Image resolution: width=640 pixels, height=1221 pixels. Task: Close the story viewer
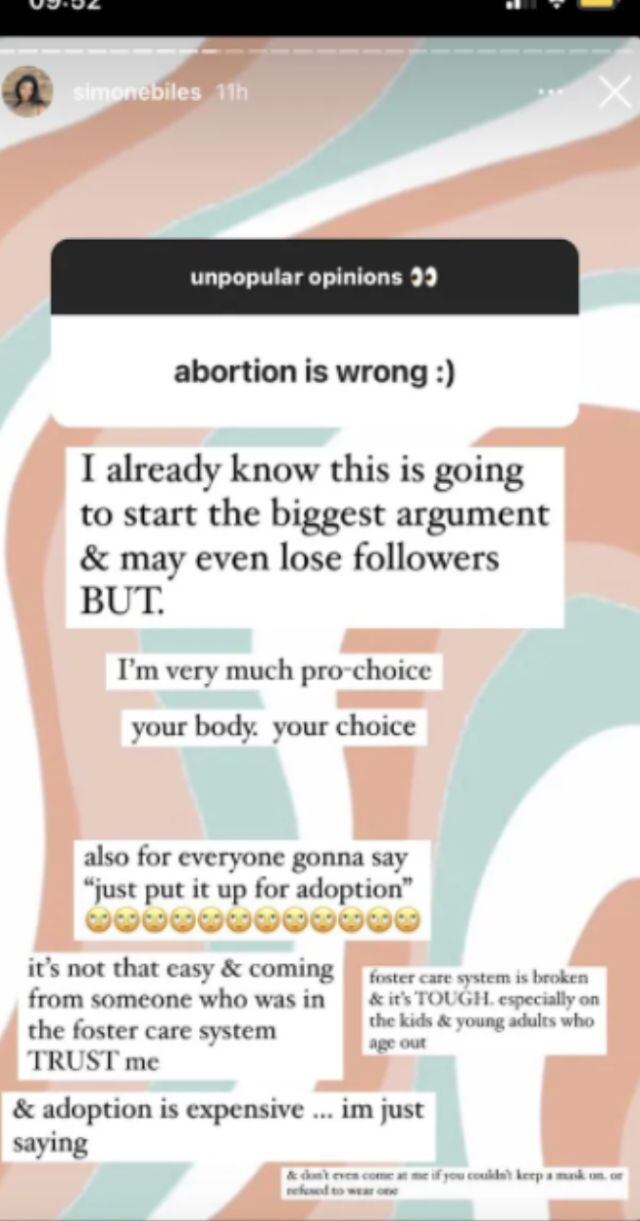pos(614,92)
